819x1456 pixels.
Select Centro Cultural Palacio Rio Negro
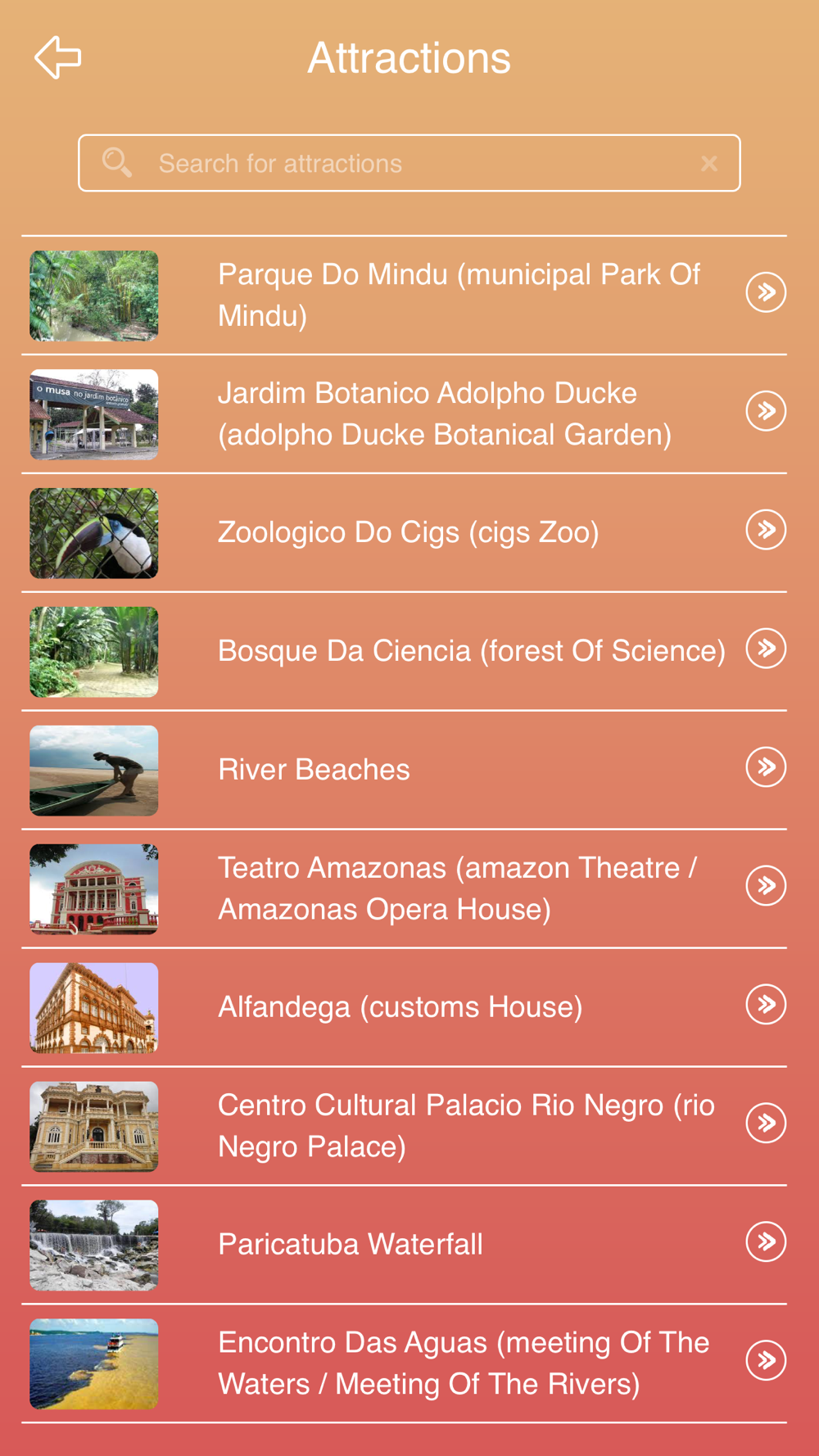click(405, 1127)
